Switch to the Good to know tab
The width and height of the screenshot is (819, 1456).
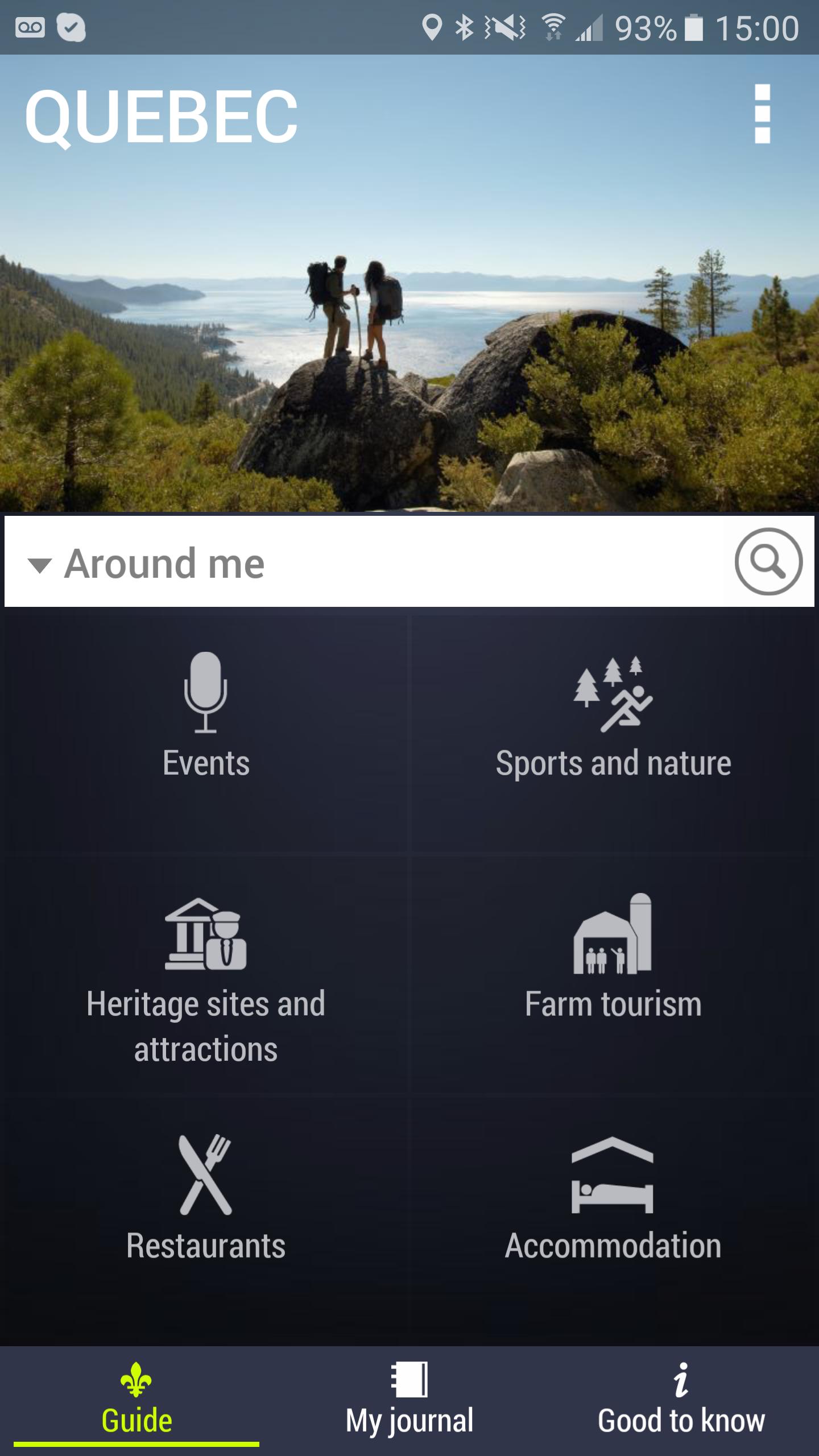[x=681, y=1405]
